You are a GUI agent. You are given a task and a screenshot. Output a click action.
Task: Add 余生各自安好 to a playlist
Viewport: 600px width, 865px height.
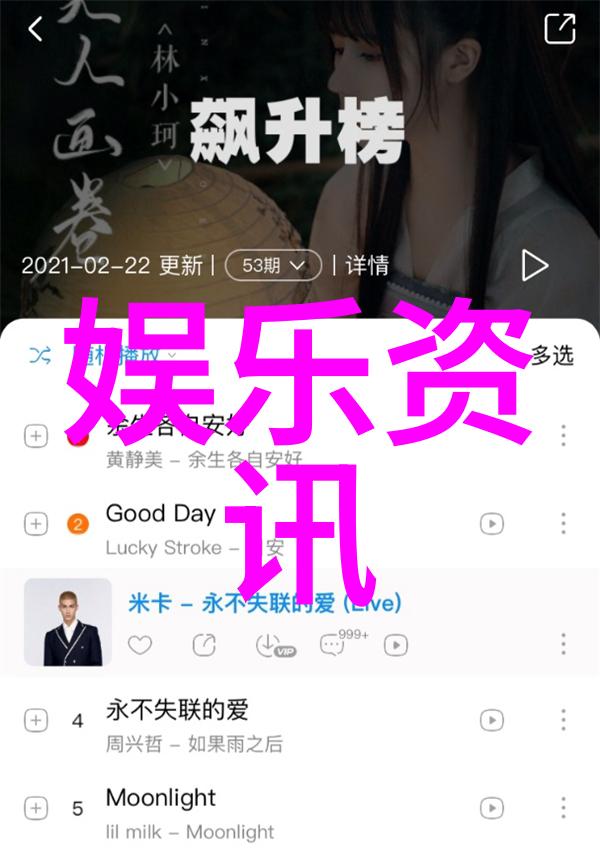(x=36, y=436)
